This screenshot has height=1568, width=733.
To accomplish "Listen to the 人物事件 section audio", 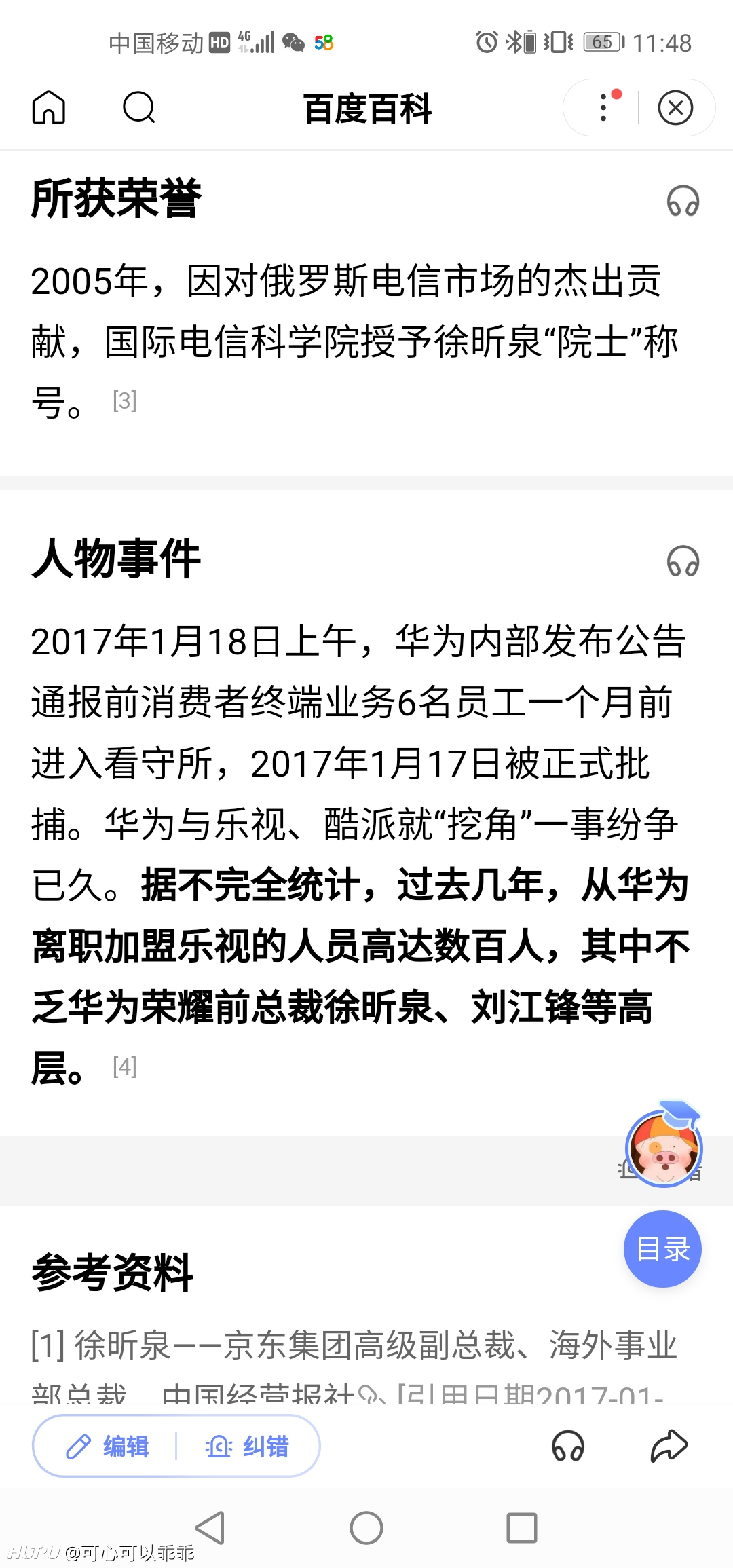I will coord(683,561).
